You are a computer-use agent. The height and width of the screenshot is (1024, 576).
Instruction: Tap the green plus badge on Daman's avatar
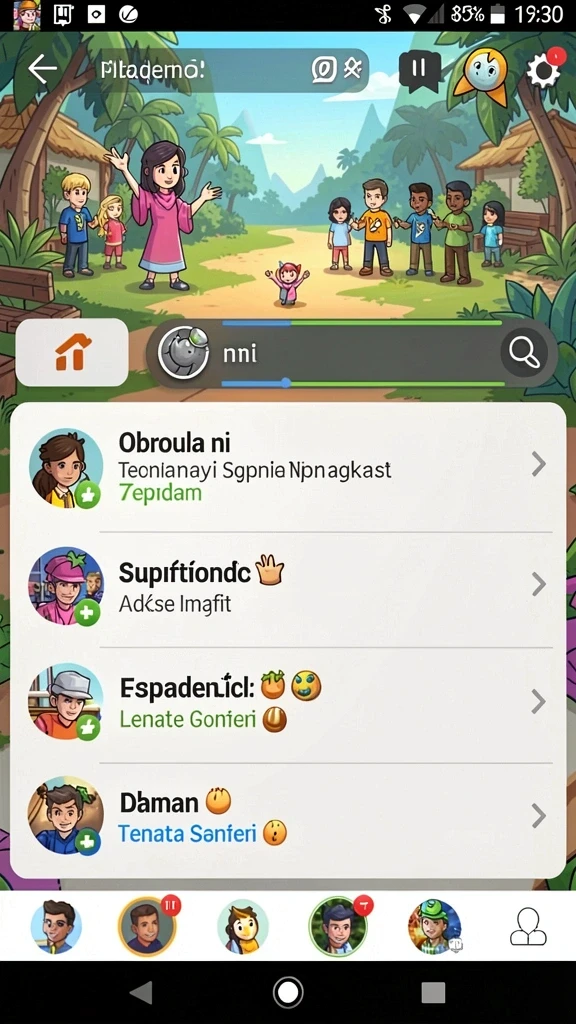point(87,842)
